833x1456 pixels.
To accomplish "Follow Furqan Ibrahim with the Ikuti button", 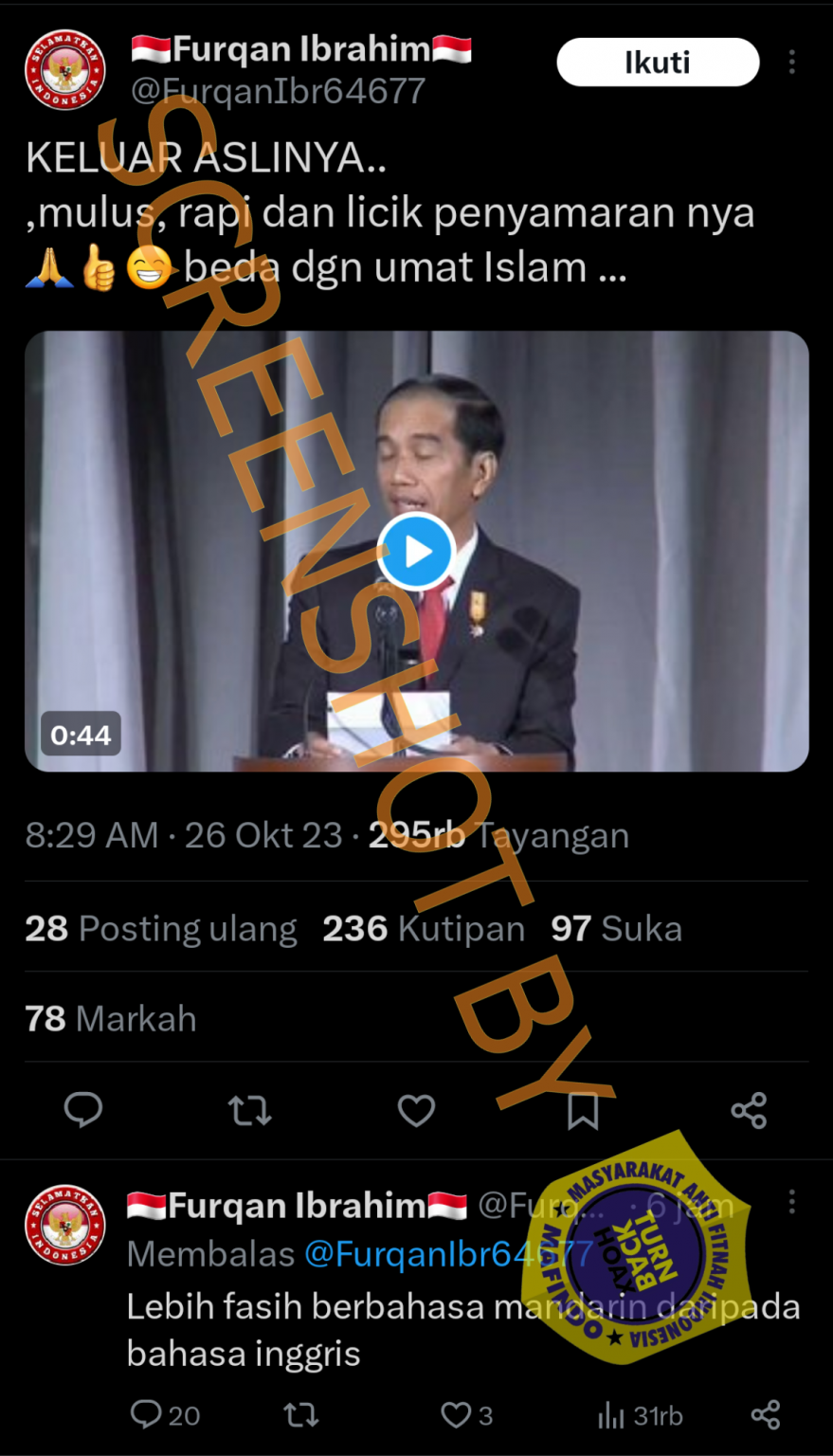I will pos(658,63).
